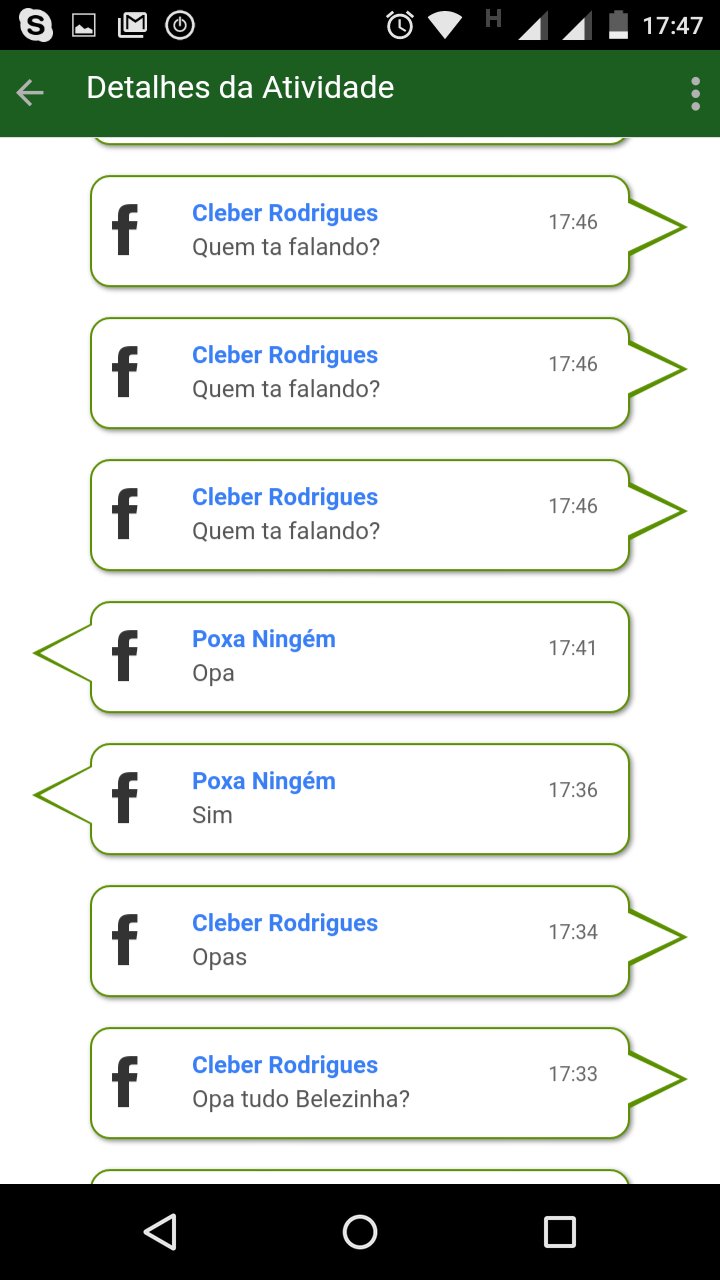Open the recent apps view

pyautogui.click(x=560, y=1232)
